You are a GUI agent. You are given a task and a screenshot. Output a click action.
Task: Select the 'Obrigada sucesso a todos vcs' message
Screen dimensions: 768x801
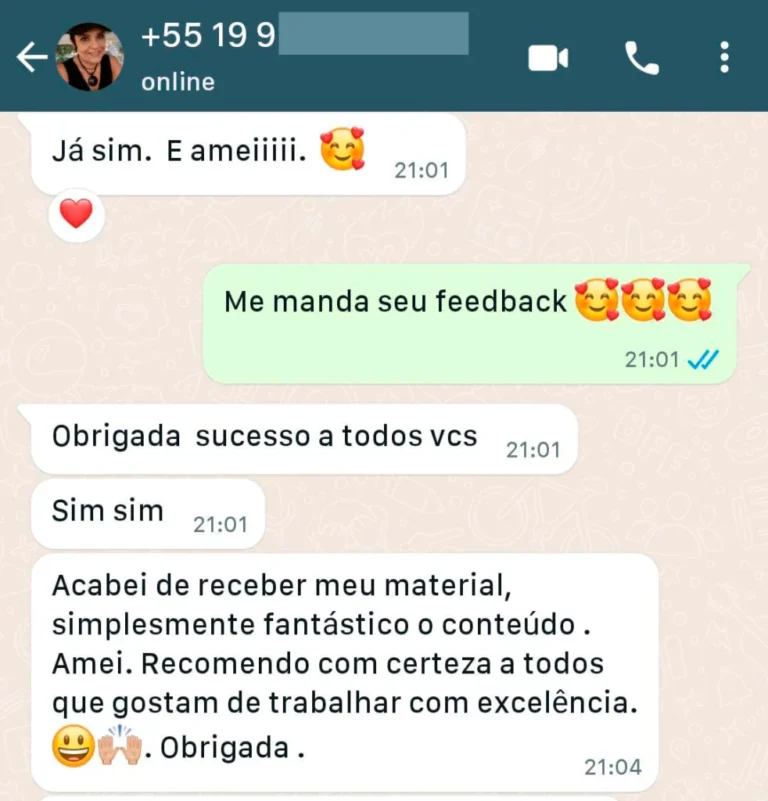265,436
